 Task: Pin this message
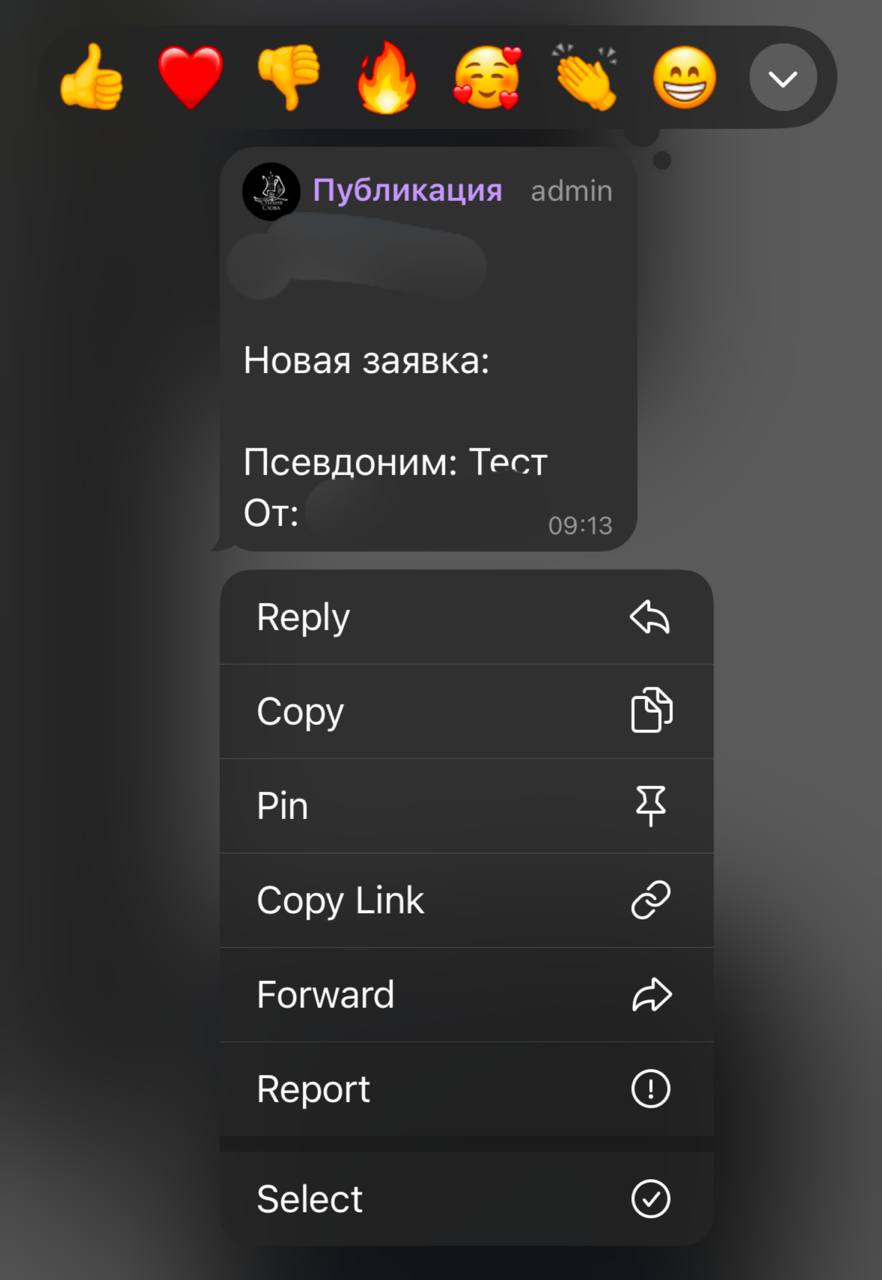coord(466,806)
